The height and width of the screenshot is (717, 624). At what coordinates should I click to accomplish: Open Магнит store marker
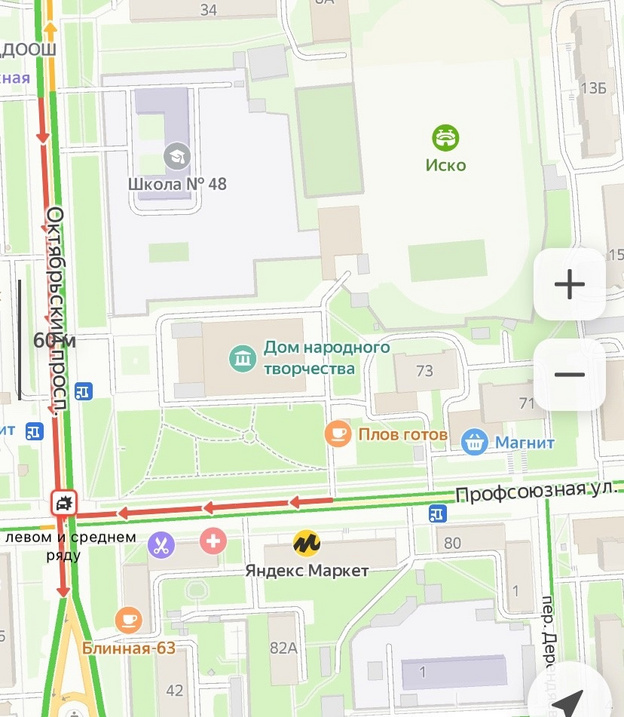[475, 441]
